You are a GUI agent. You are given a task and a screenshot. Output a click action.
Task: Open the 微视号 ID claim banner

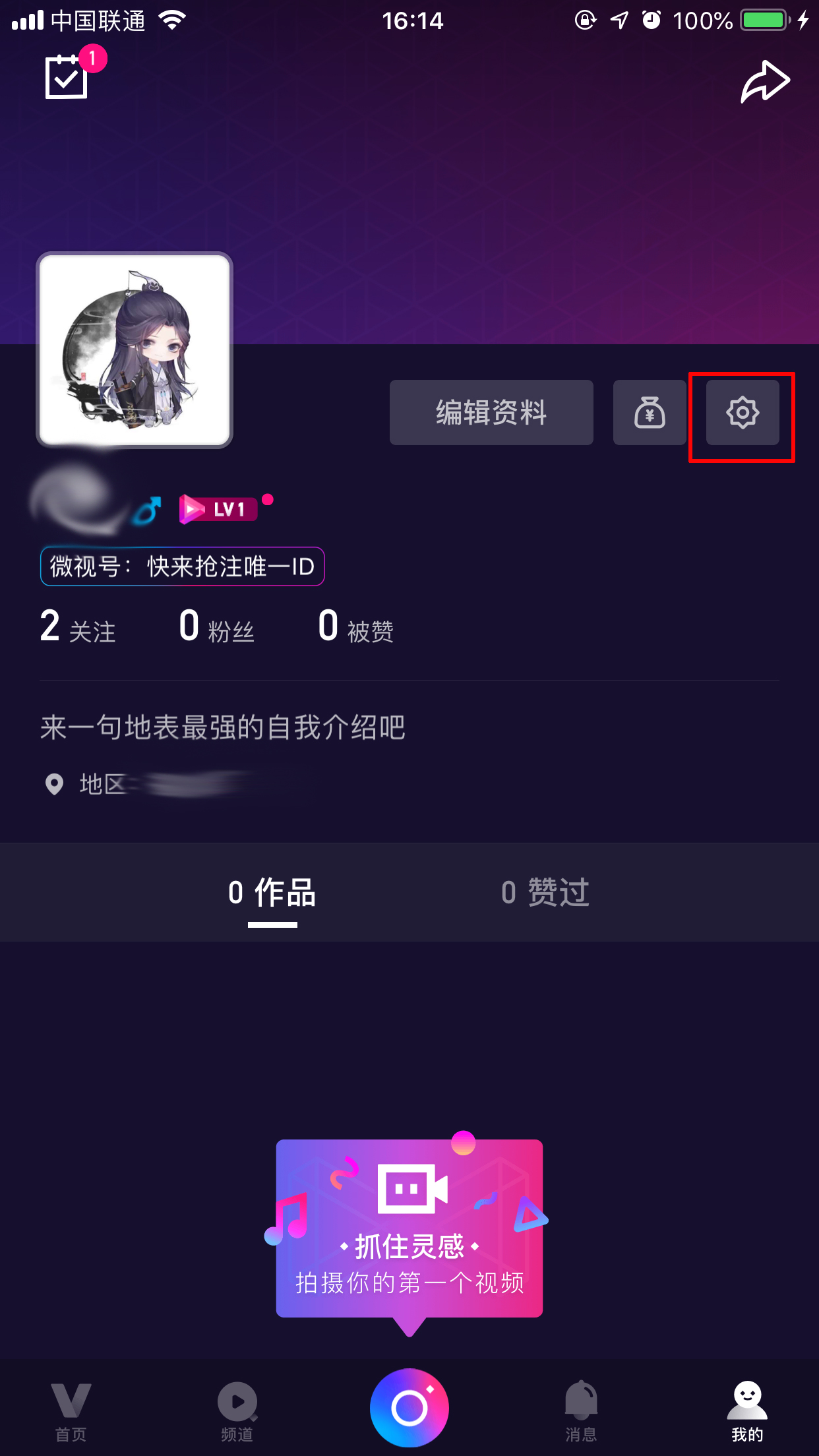pos(183,566)
